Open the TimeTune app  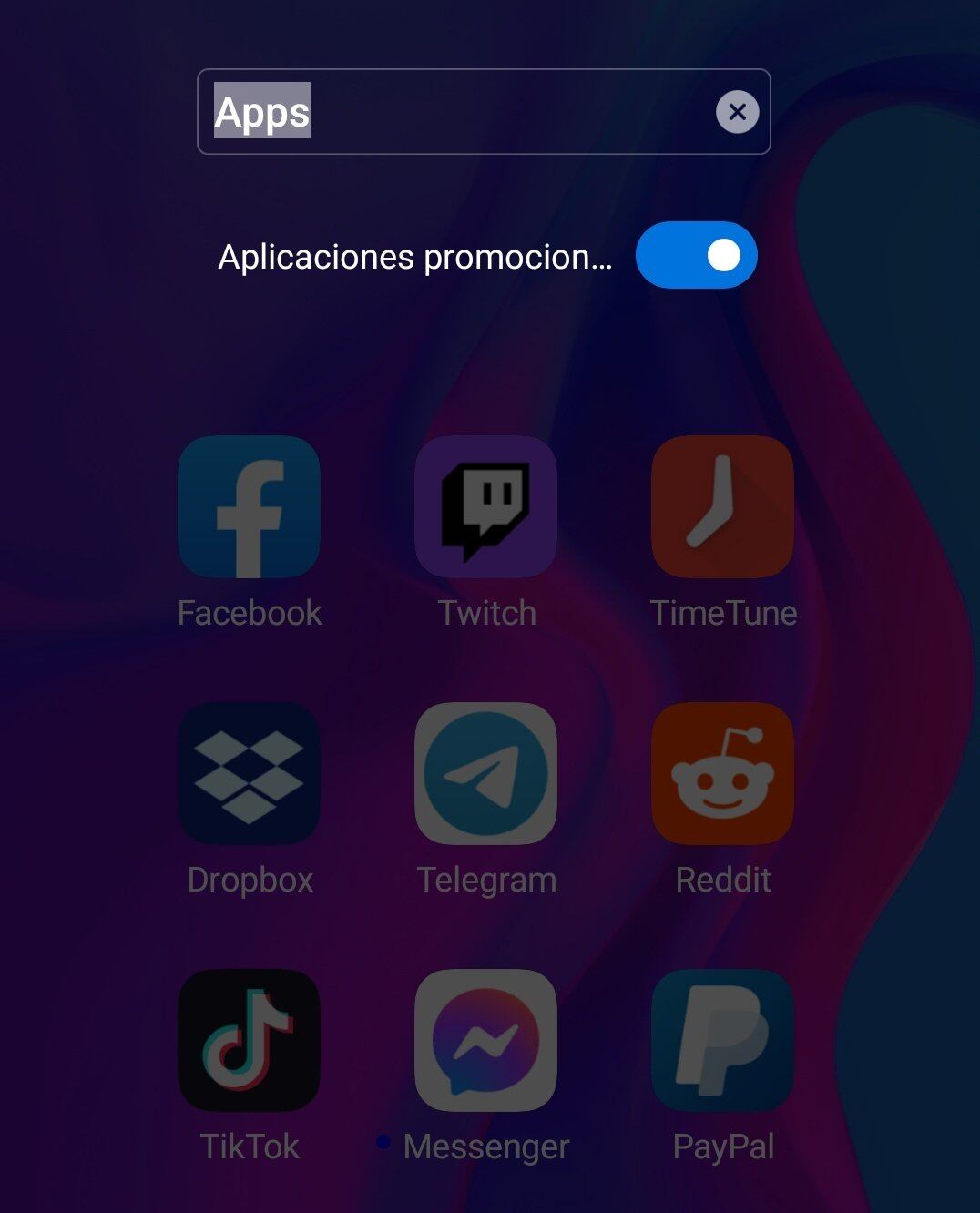[x=722, y=507]
